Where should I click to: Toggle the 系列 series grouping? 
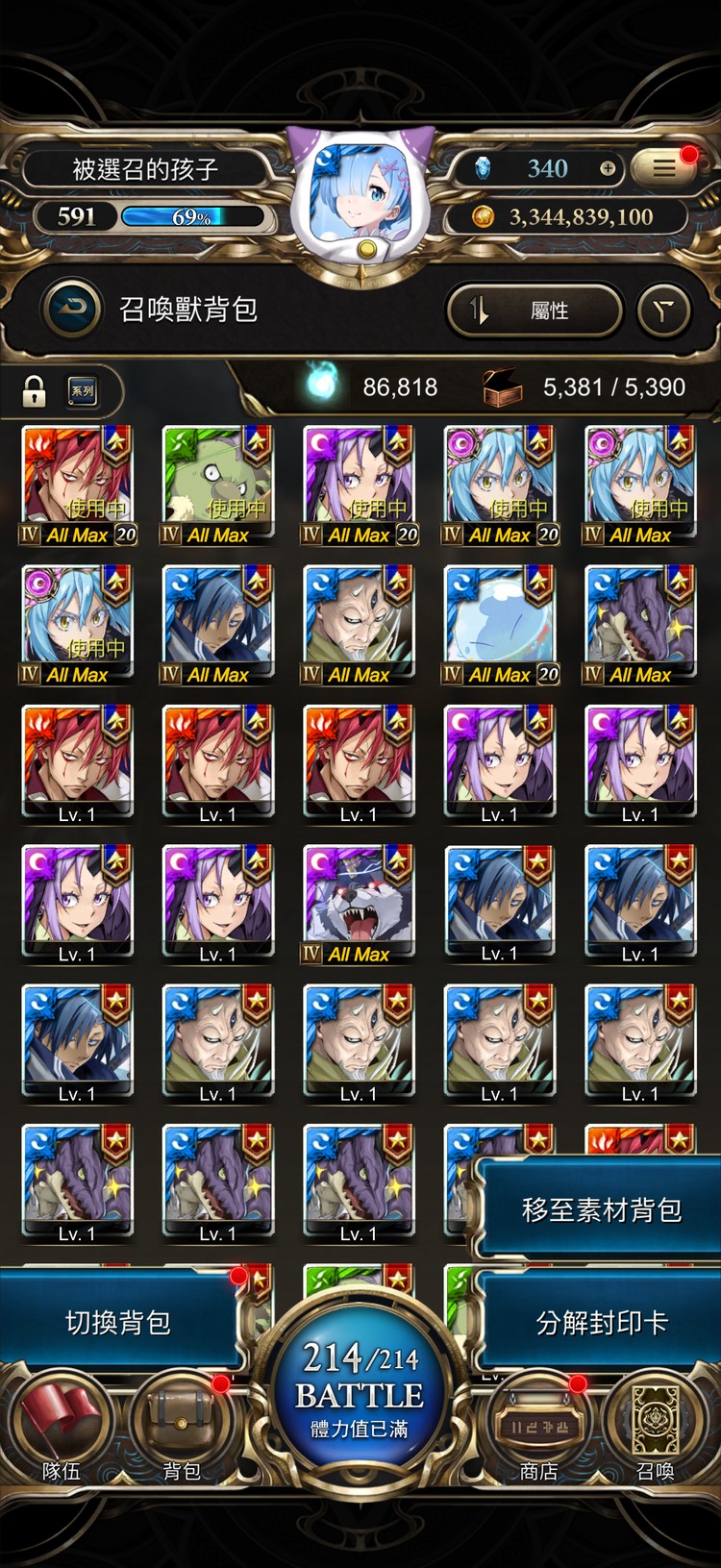coord(82,391)
